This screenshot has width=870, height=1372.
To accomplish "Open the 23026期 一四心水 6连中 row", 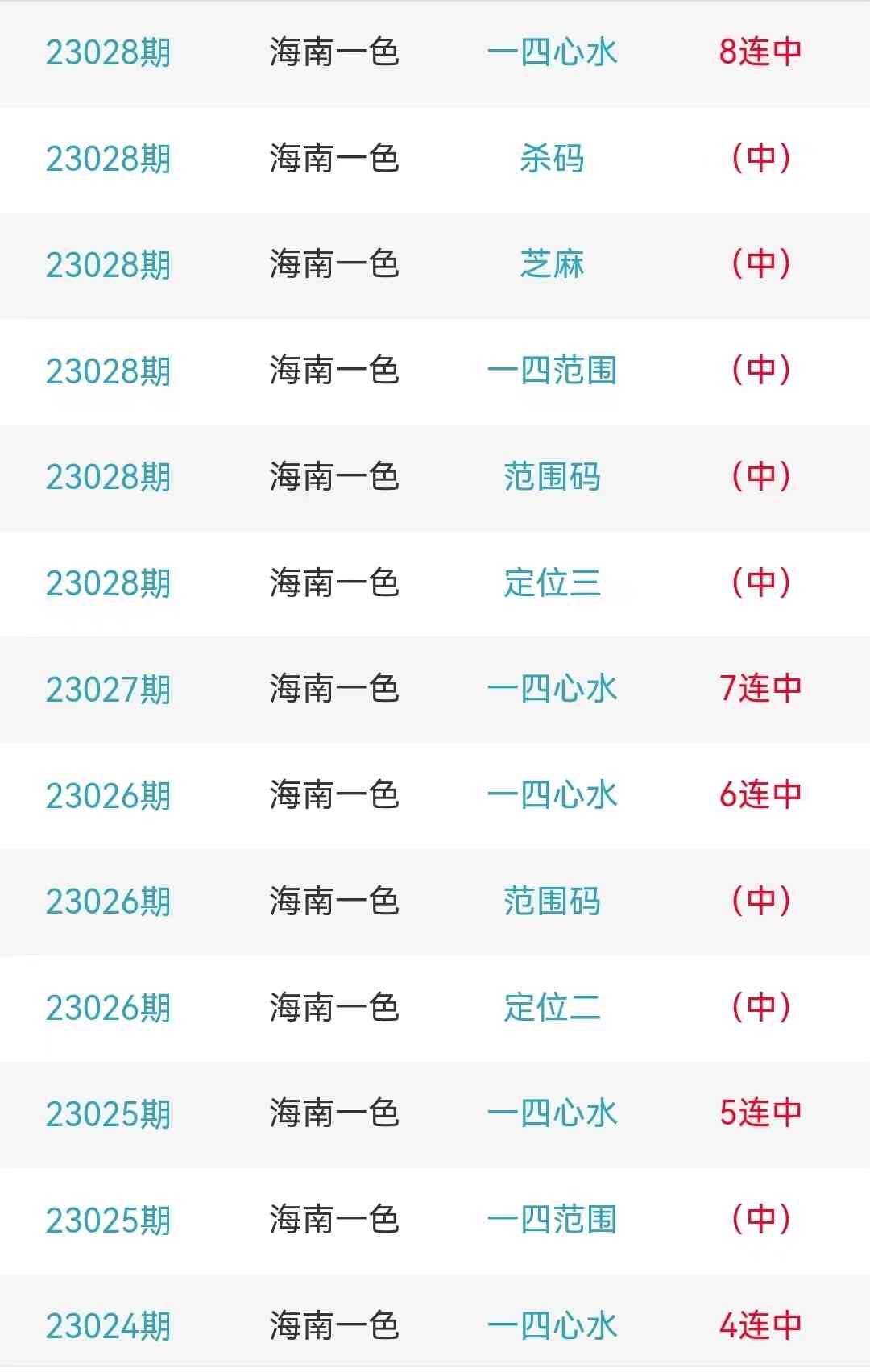I will tap(552, 796).
